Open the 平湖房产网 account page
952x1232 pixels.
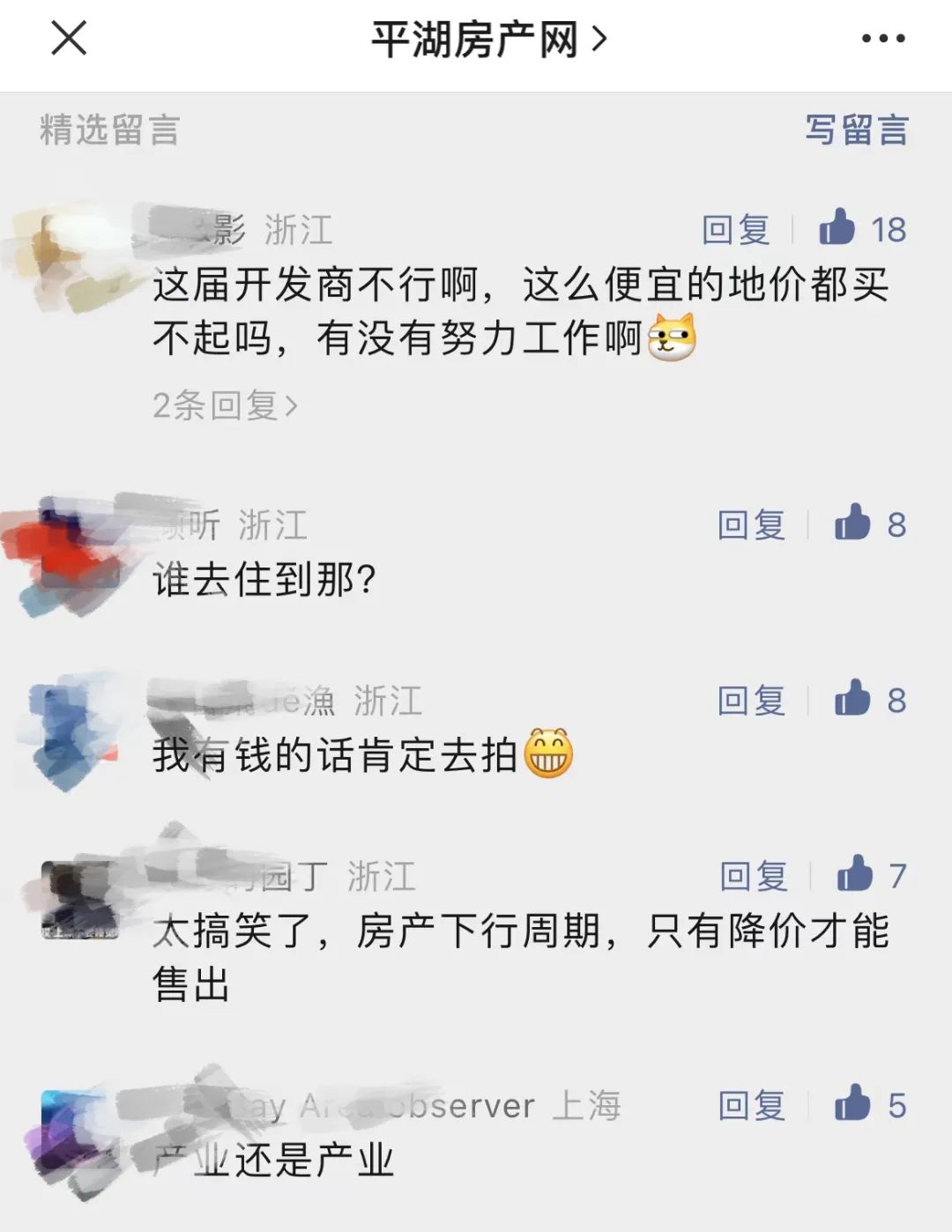pyautogui.click(x=487, y=40)
